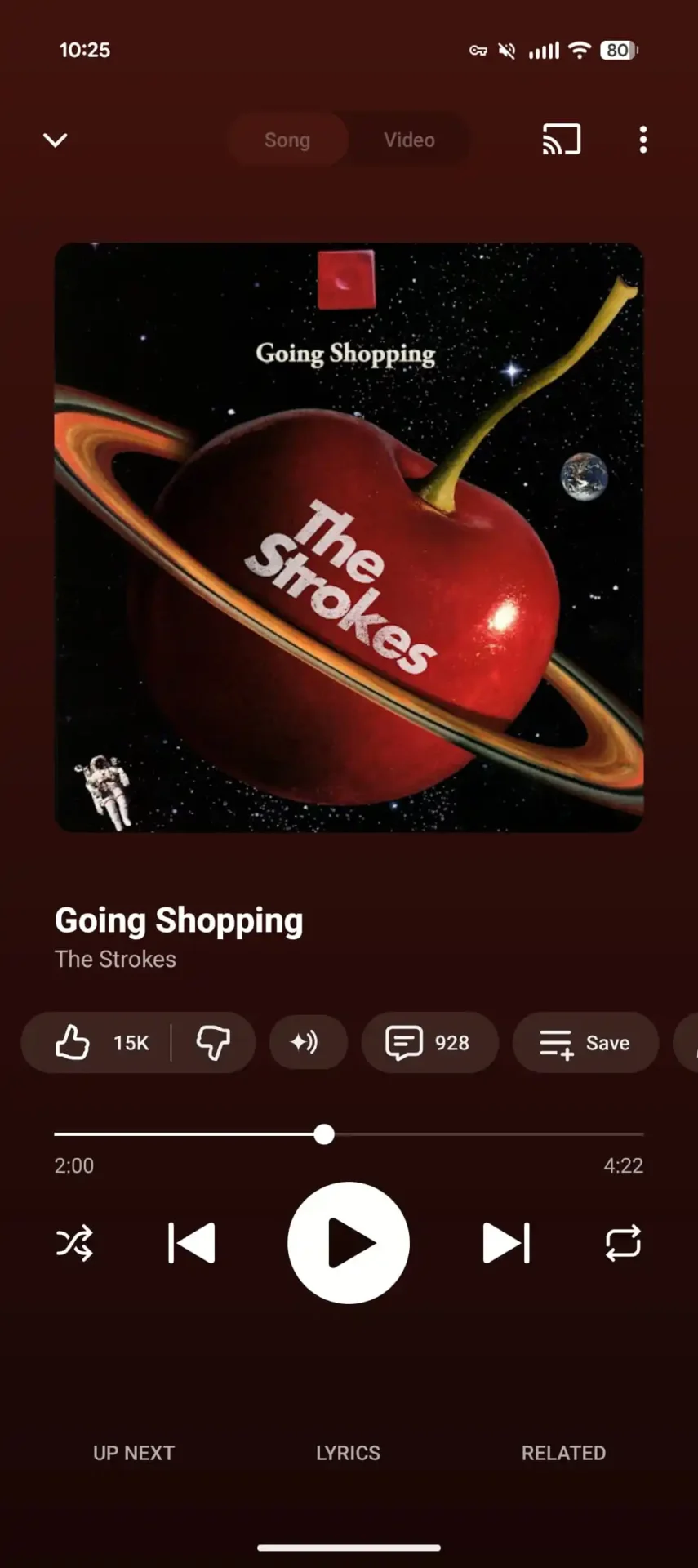698x1568 pixels.
Task: Enable repeat mode
Action: click(623, 1242)
